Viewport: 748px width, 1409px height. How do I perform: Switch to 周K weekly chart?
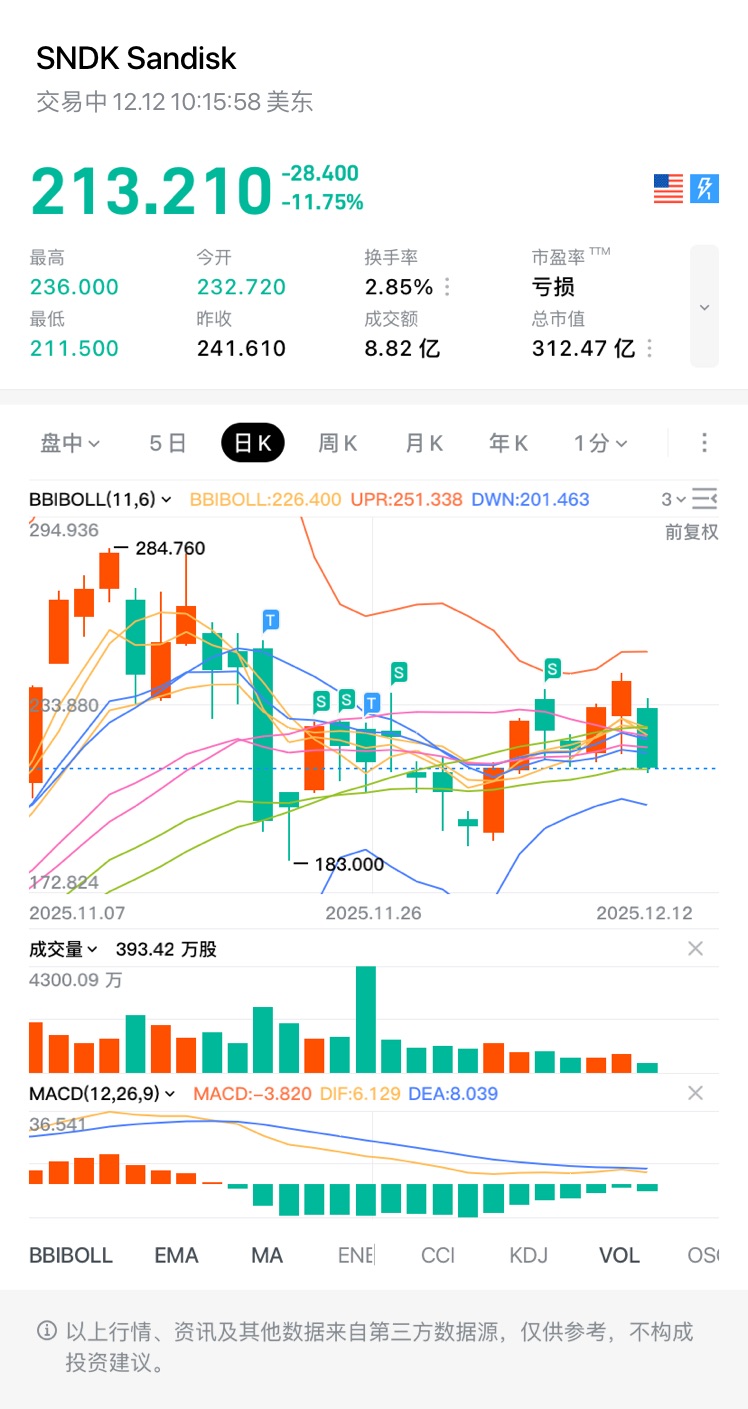click(x=337, y=443)
